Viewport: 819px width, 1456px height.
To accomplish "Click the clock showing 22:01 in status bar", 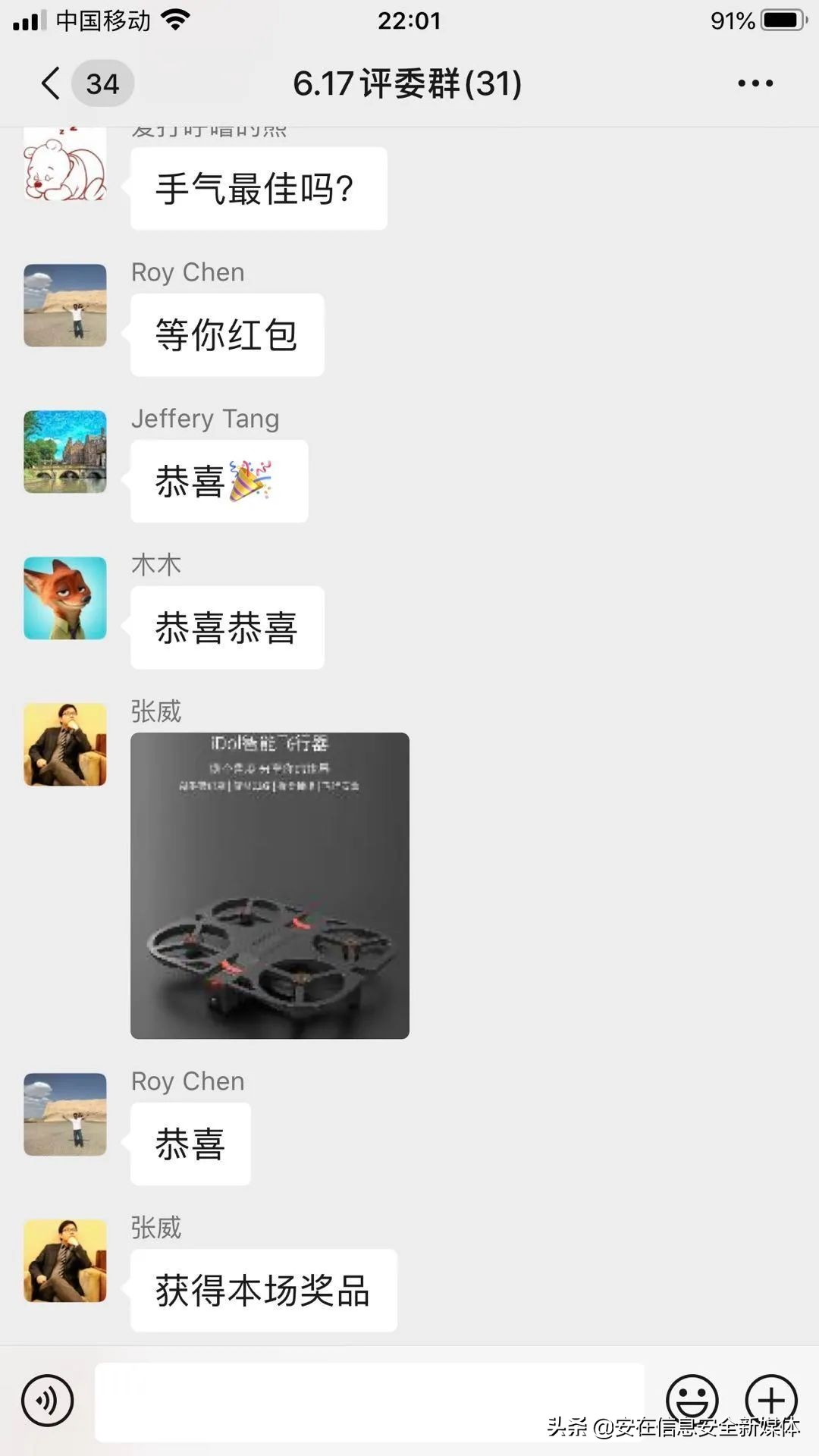I will (409, 20).
